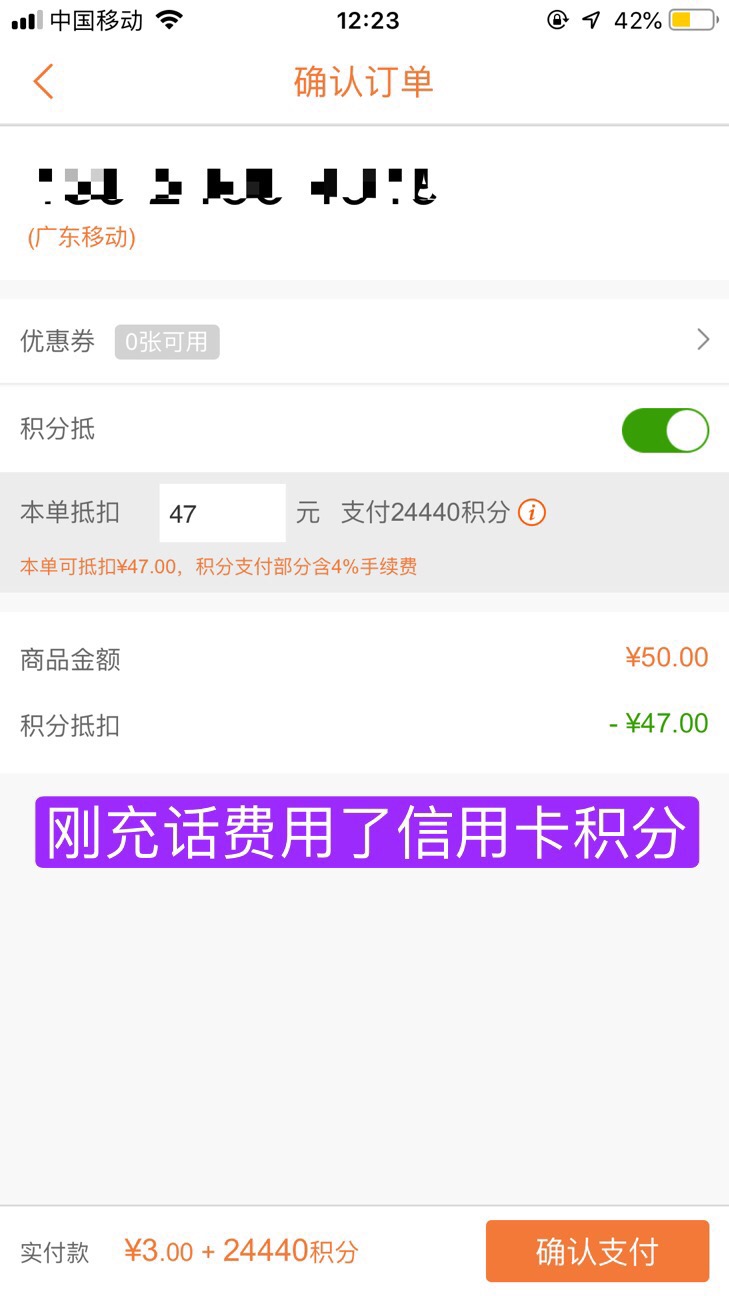This screenshot has width=729, height=1296.
Task: Edit the 本单抵扣 amount field
Action: click(x=222, y=513)
